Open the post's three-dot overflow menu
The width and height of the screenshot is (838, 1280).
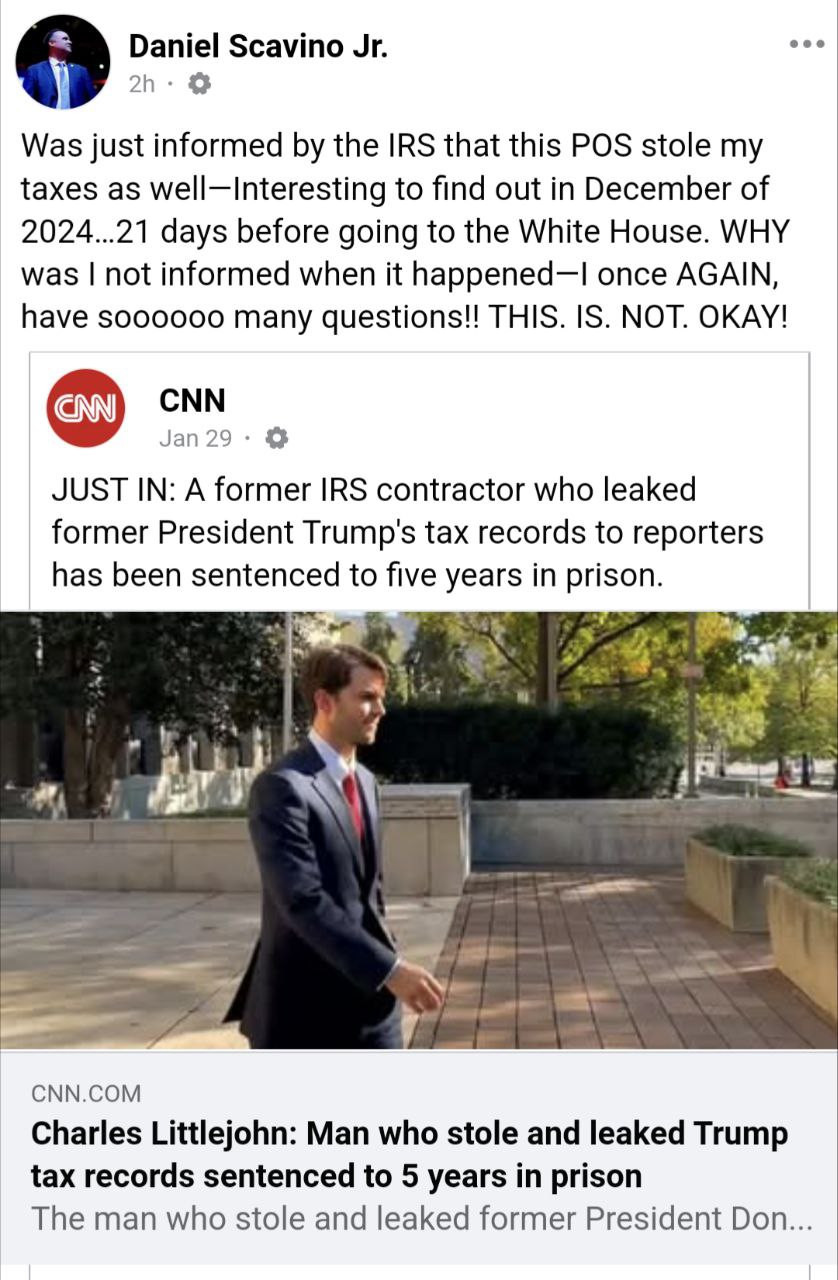(807, 44)
